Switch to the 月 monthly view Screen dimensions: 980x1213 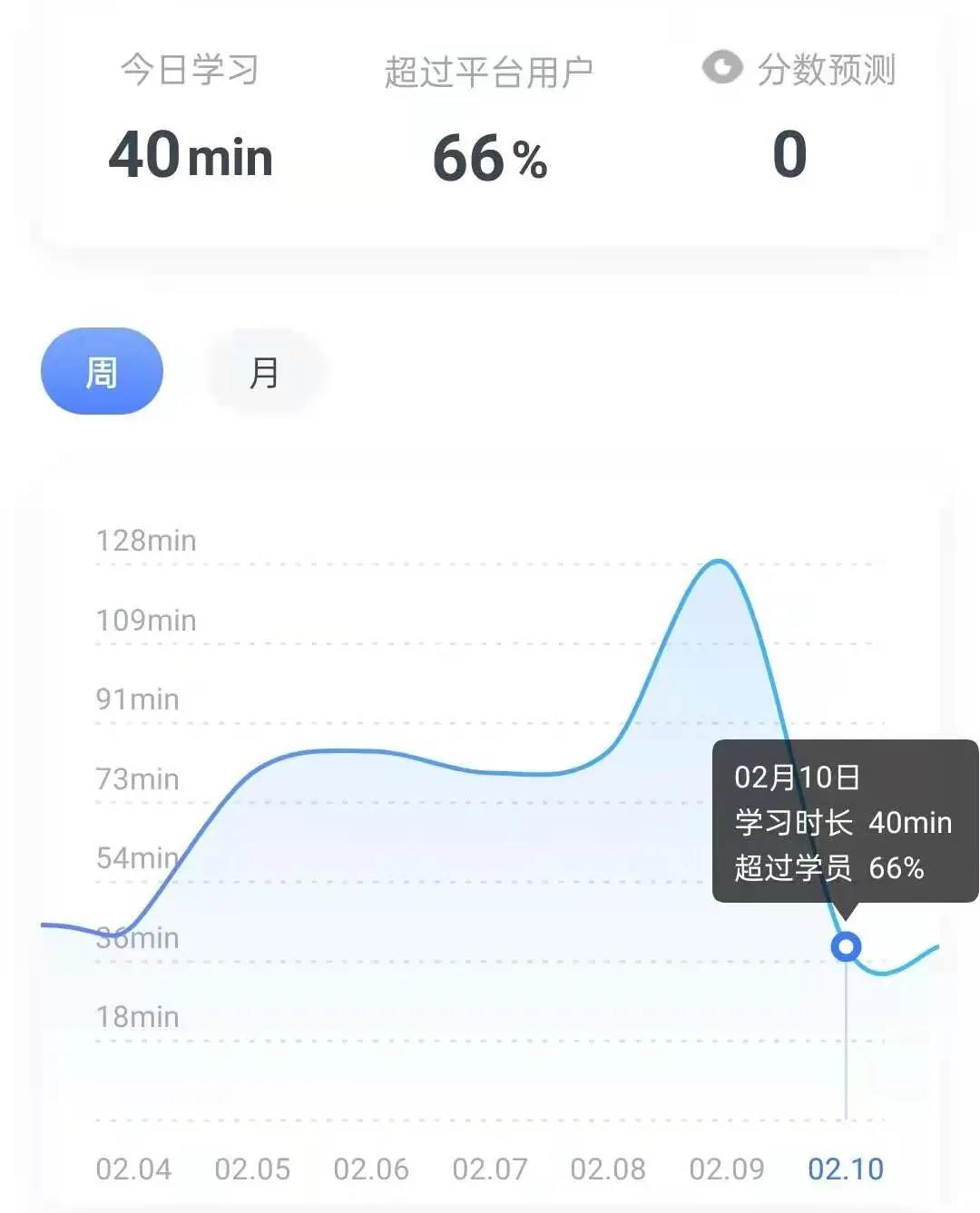264,372
